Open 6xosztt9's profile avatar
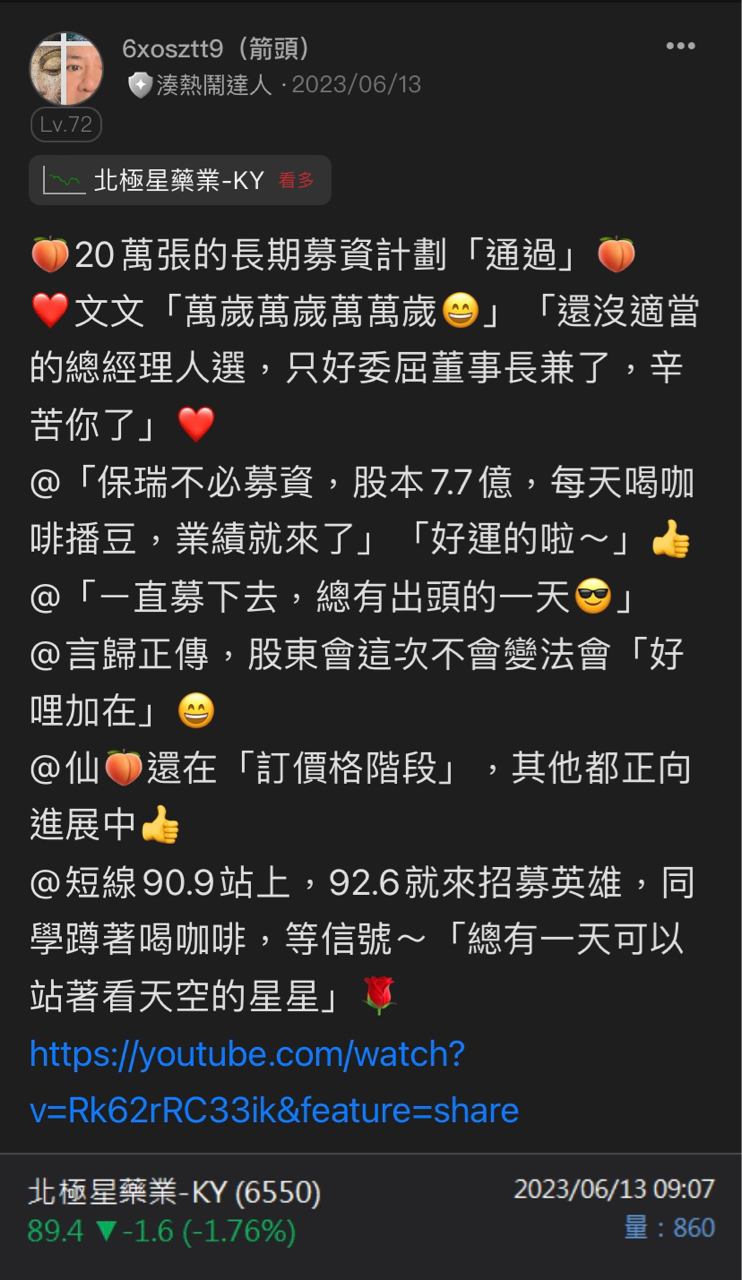Screen dimensions: 742x1280 [66, 69]
